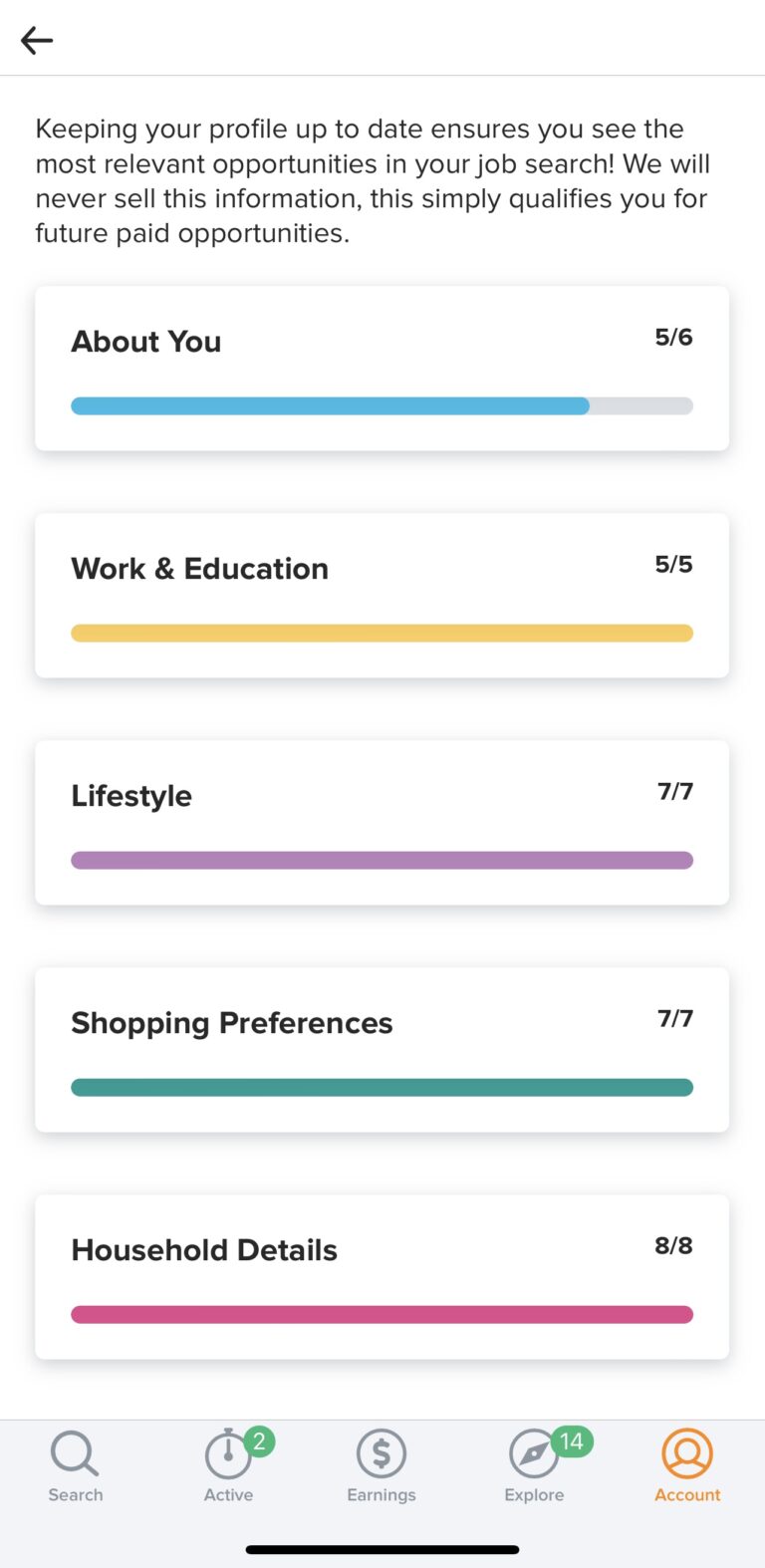The width and height of the screenshot is (765, 1568).
Task: Open the Shopping Preferences card
Action: click(382, 1049)
